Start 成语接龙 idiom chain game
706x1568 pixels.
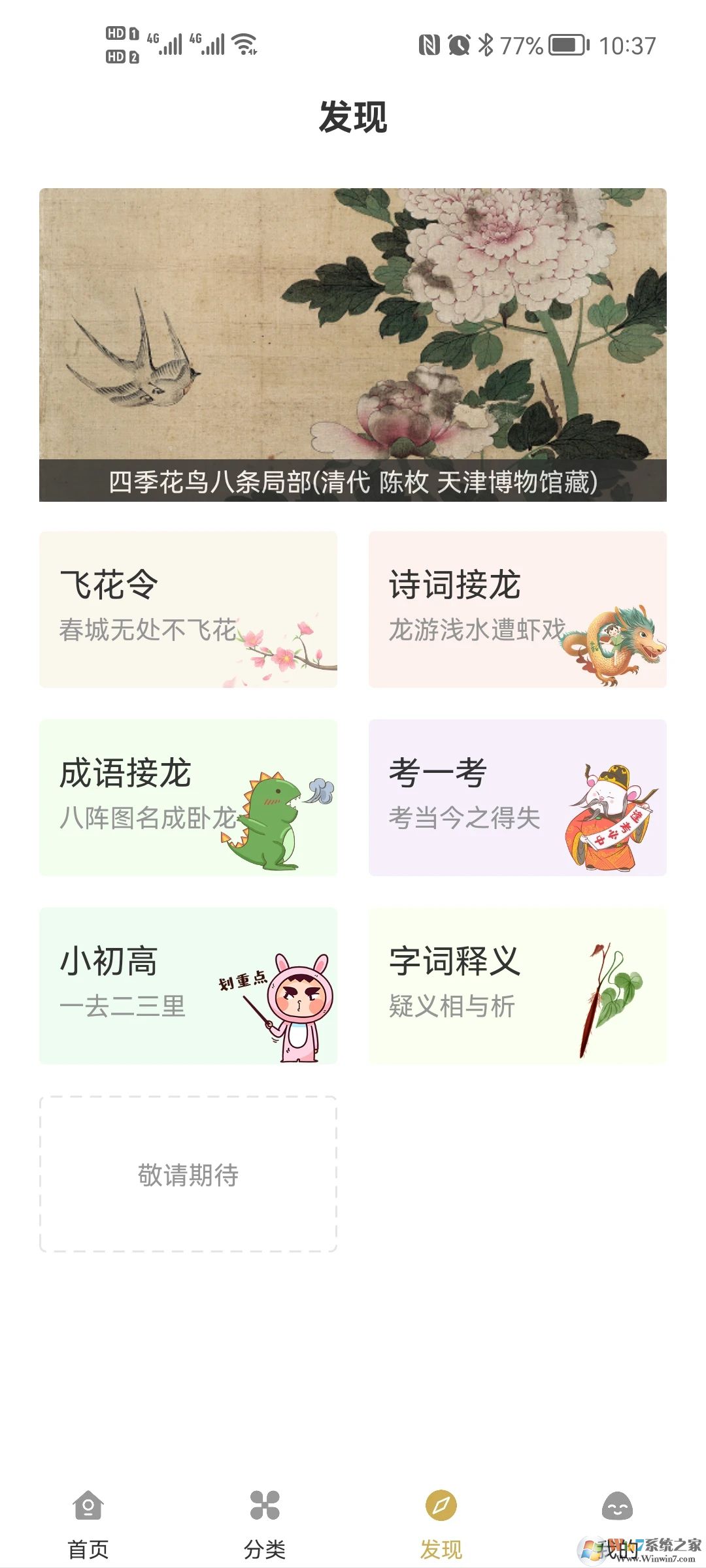coord(189,797)
